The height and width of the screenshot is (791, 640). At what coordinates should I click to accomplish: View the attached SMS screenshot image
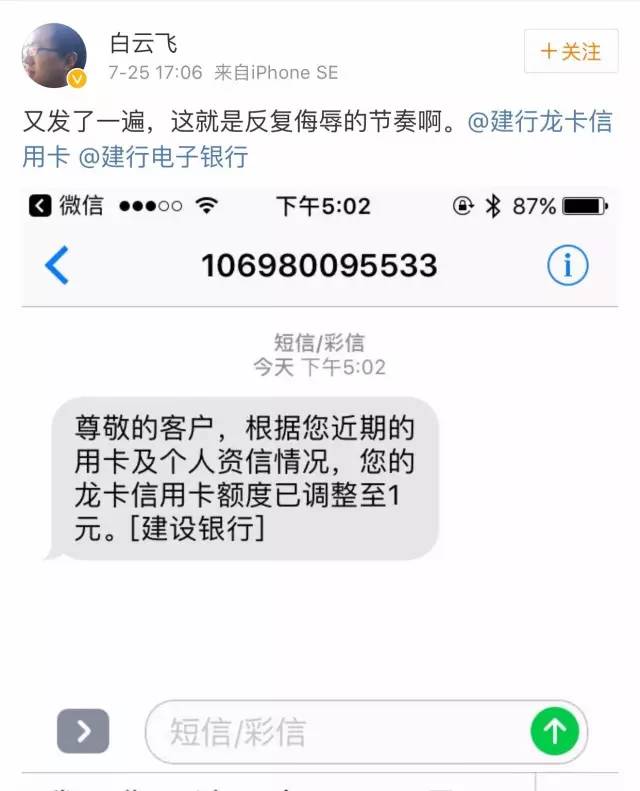click(x=320, y=480)
